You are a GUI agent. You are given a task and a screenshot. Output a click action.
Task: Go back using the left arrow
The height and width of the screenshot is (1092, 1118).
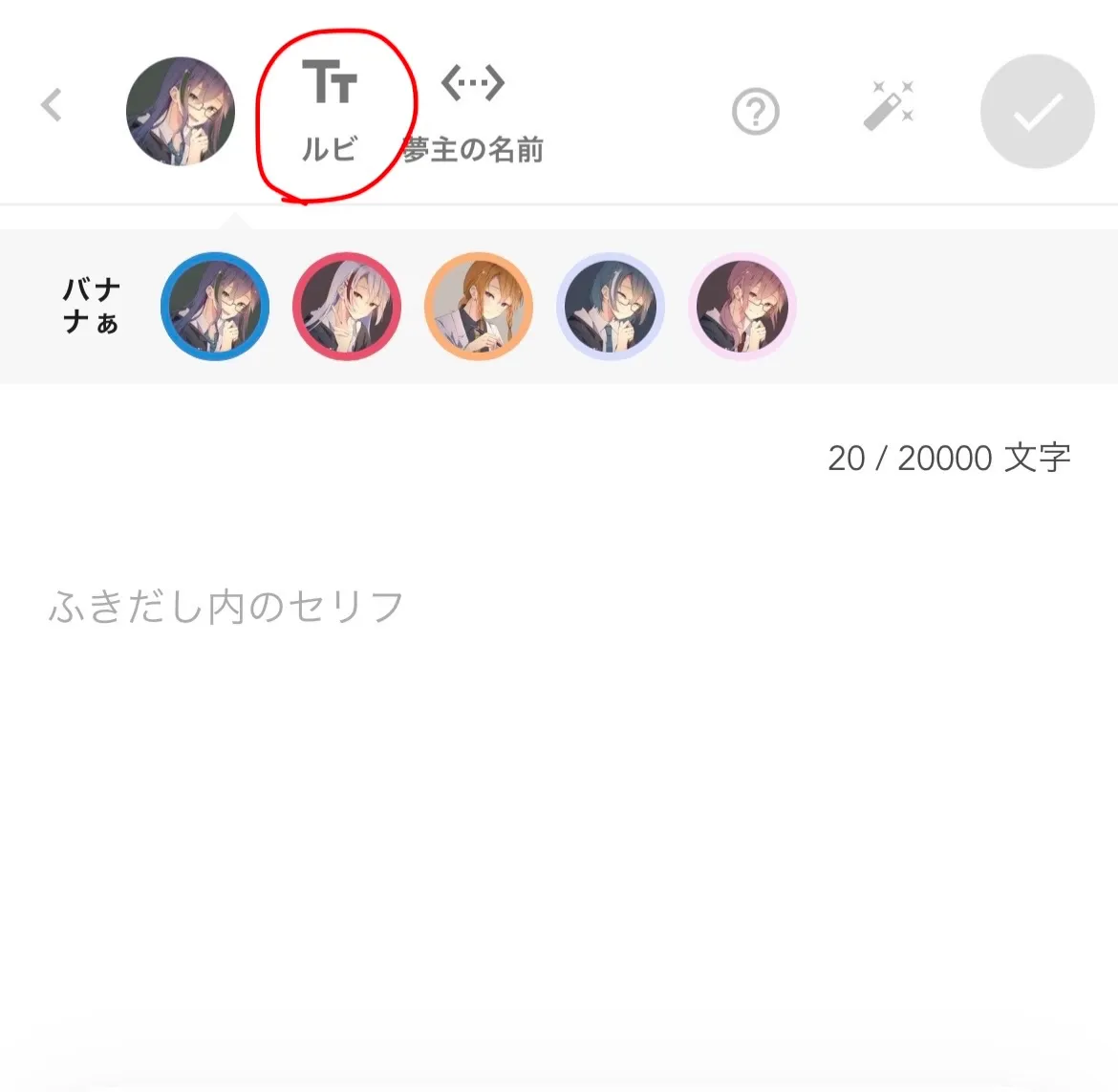[52, 105]
